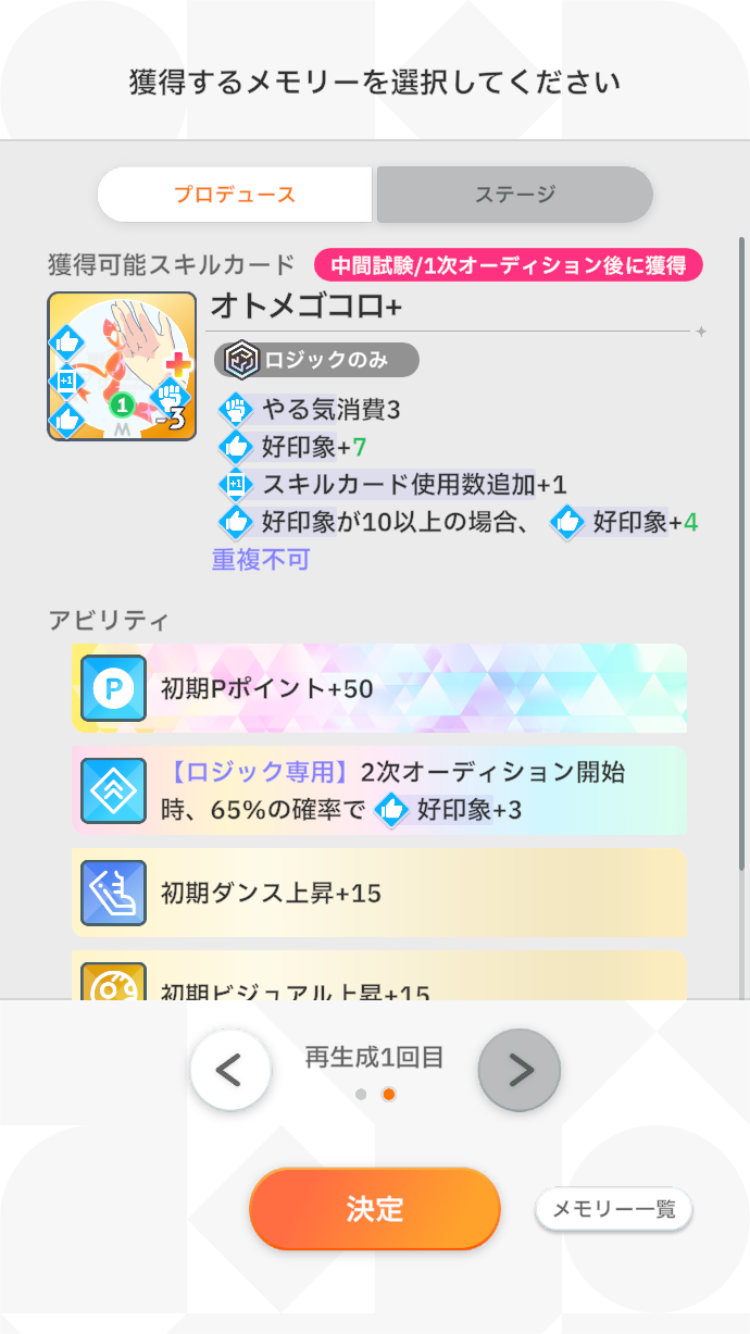View the オトメゴコロ+ skill card thumbnail
The image size is (750, 1334).
pos(122,366)
